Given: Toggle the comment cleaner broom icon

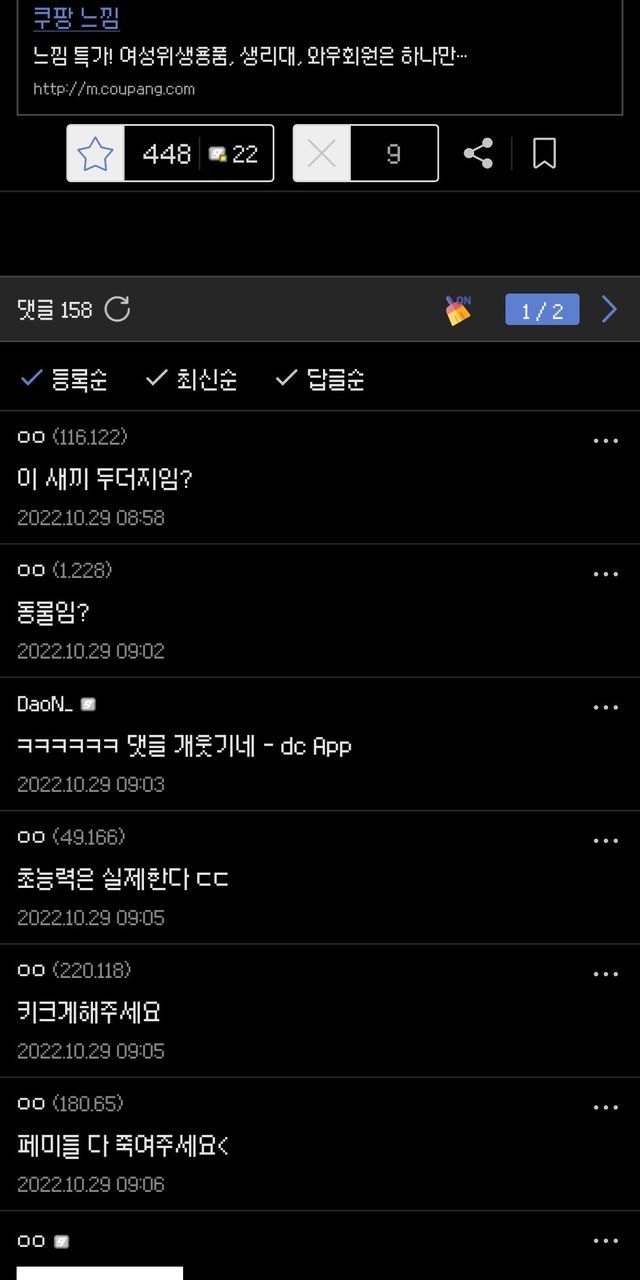Looking at the screenshot, I should click(x=458, y=310).
